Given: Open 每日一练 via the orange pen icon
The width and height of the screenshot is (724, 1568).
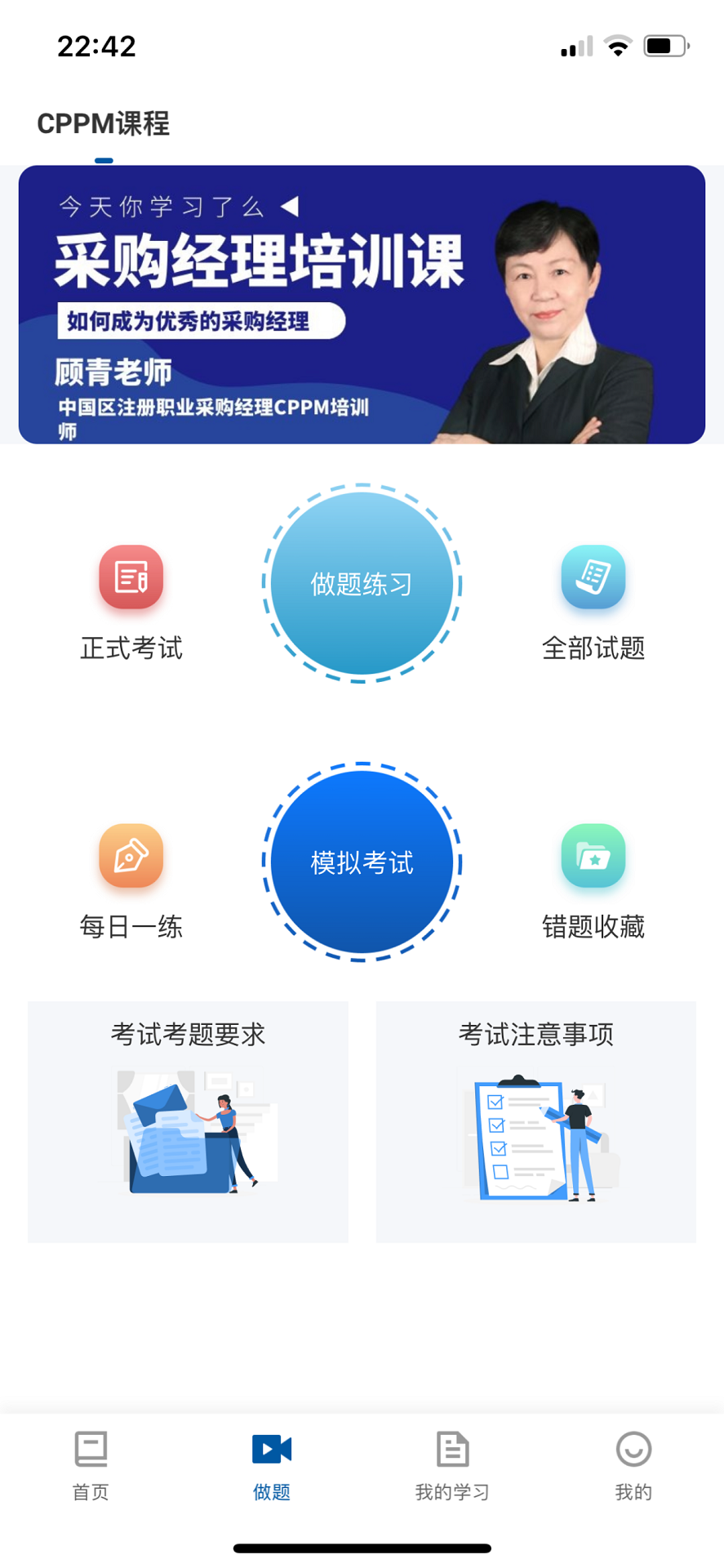Looking at the screenshot, I should point(131,857).
